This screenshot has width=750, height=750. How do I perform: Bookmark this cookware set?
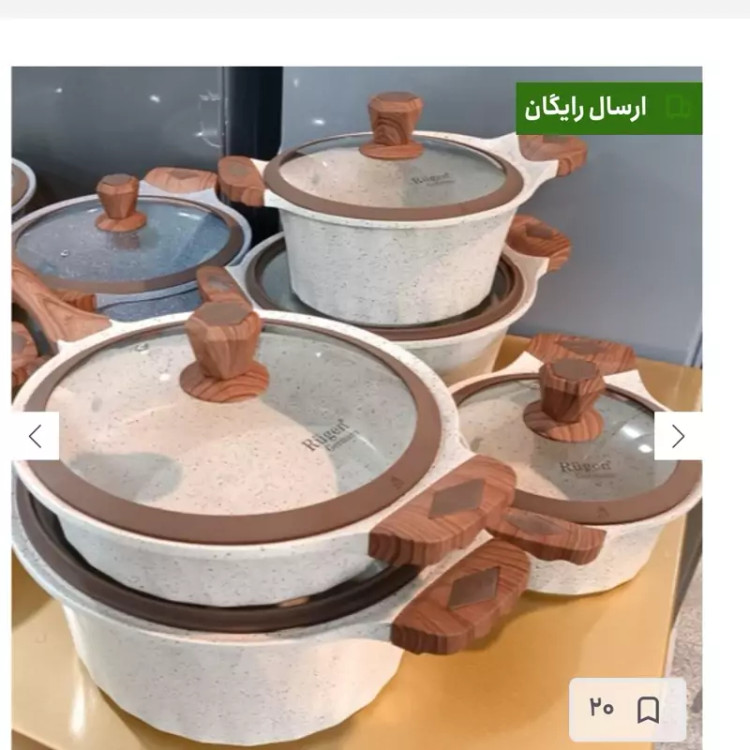click(647, 709)
